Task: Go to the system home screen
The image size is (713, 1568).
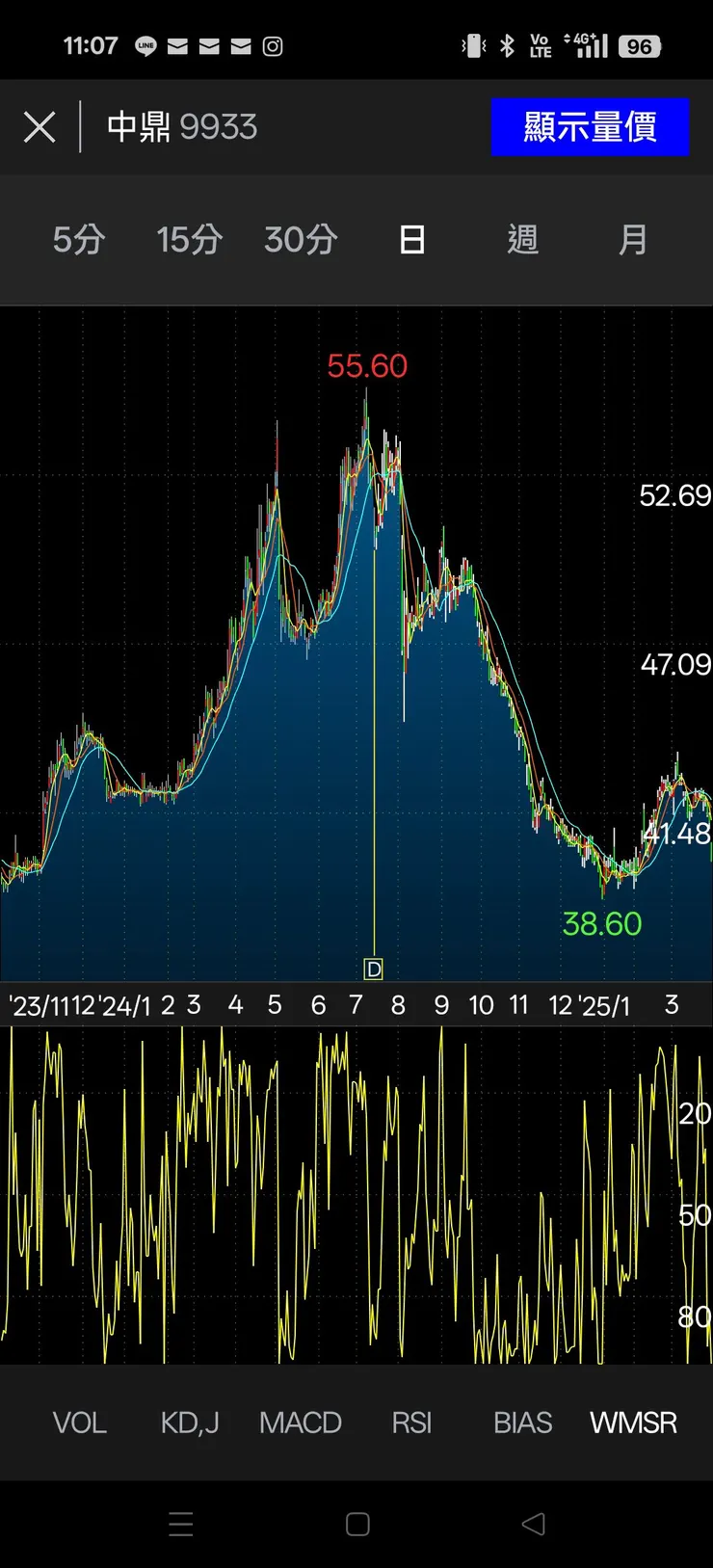Action: click(x=357, y=1524)
